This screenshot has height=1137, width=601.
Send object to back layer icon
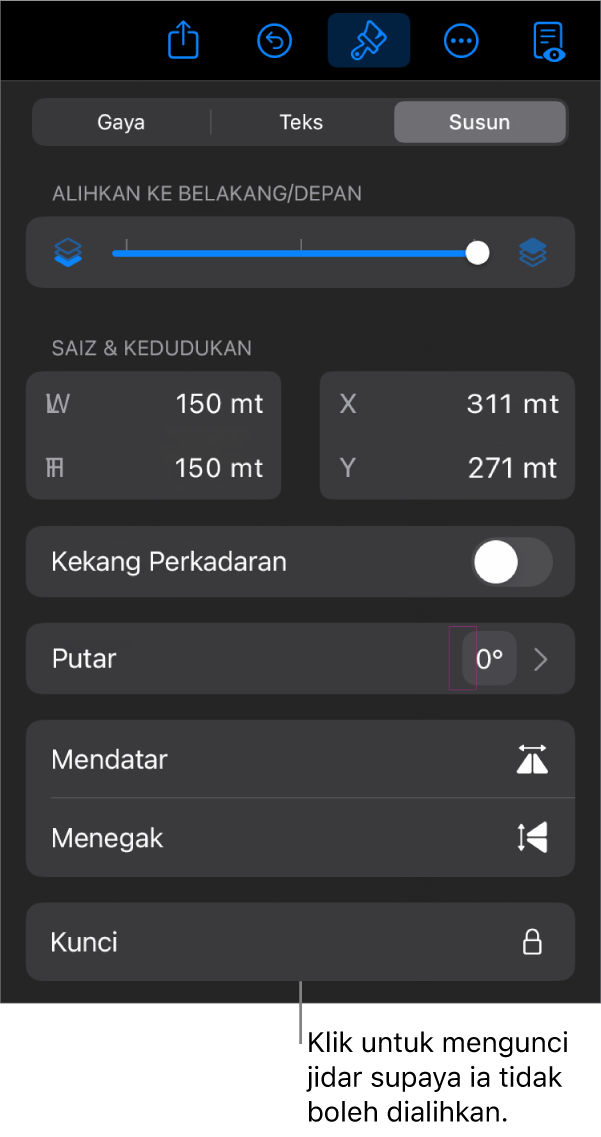click(x=68, y=253)
